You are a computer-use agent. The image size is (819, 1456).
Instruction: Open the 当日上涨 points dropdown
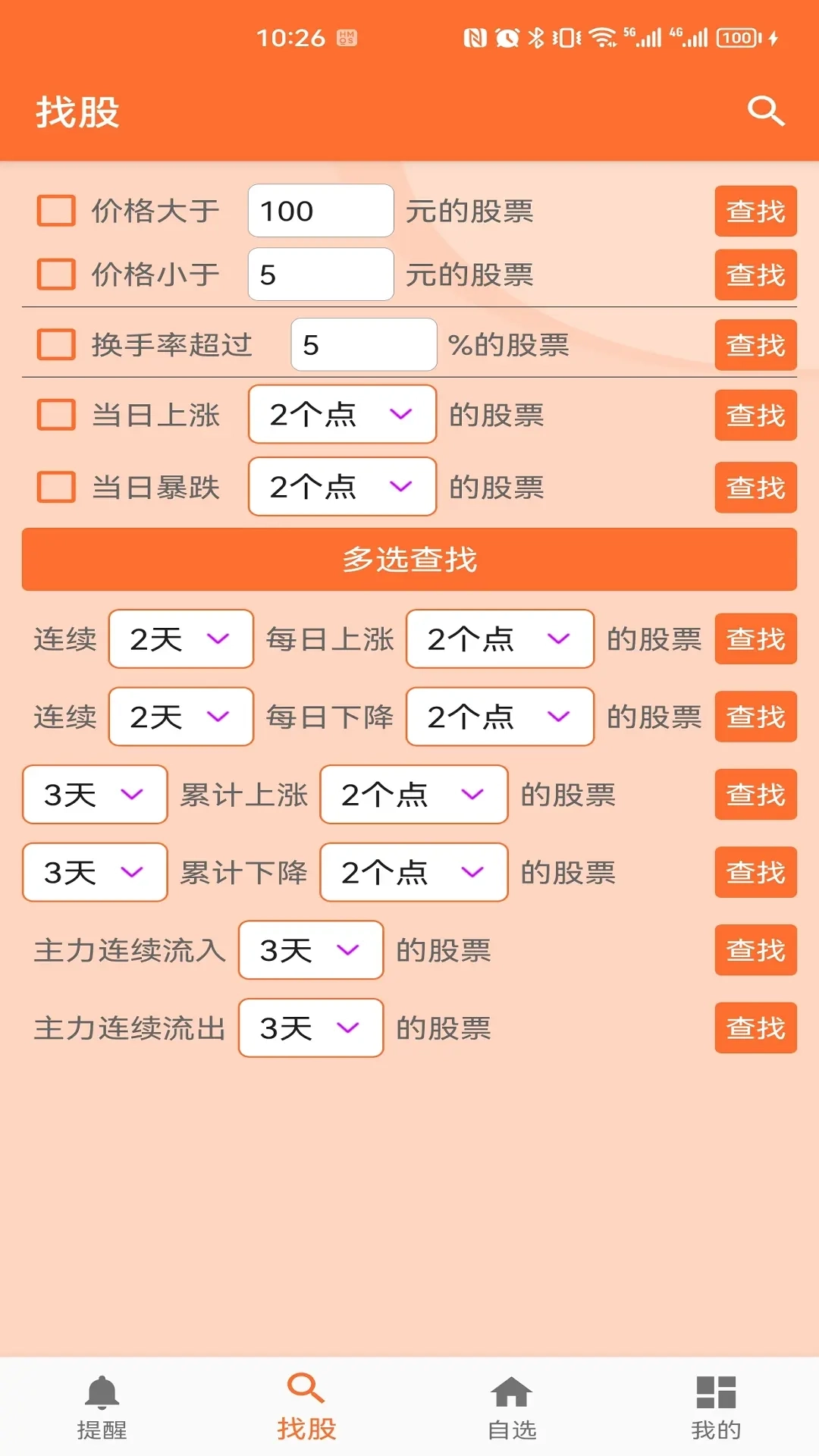click(341, 415)
